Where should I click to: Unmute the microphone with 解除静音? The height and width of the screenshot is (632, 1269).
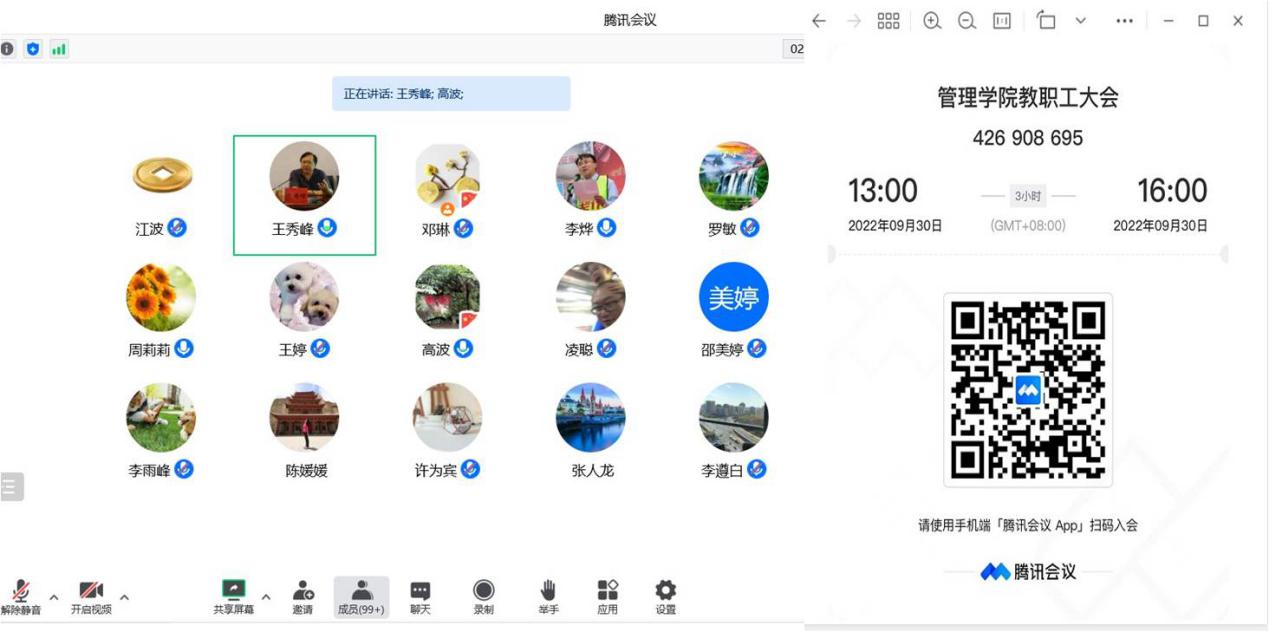tap(20, 596)
